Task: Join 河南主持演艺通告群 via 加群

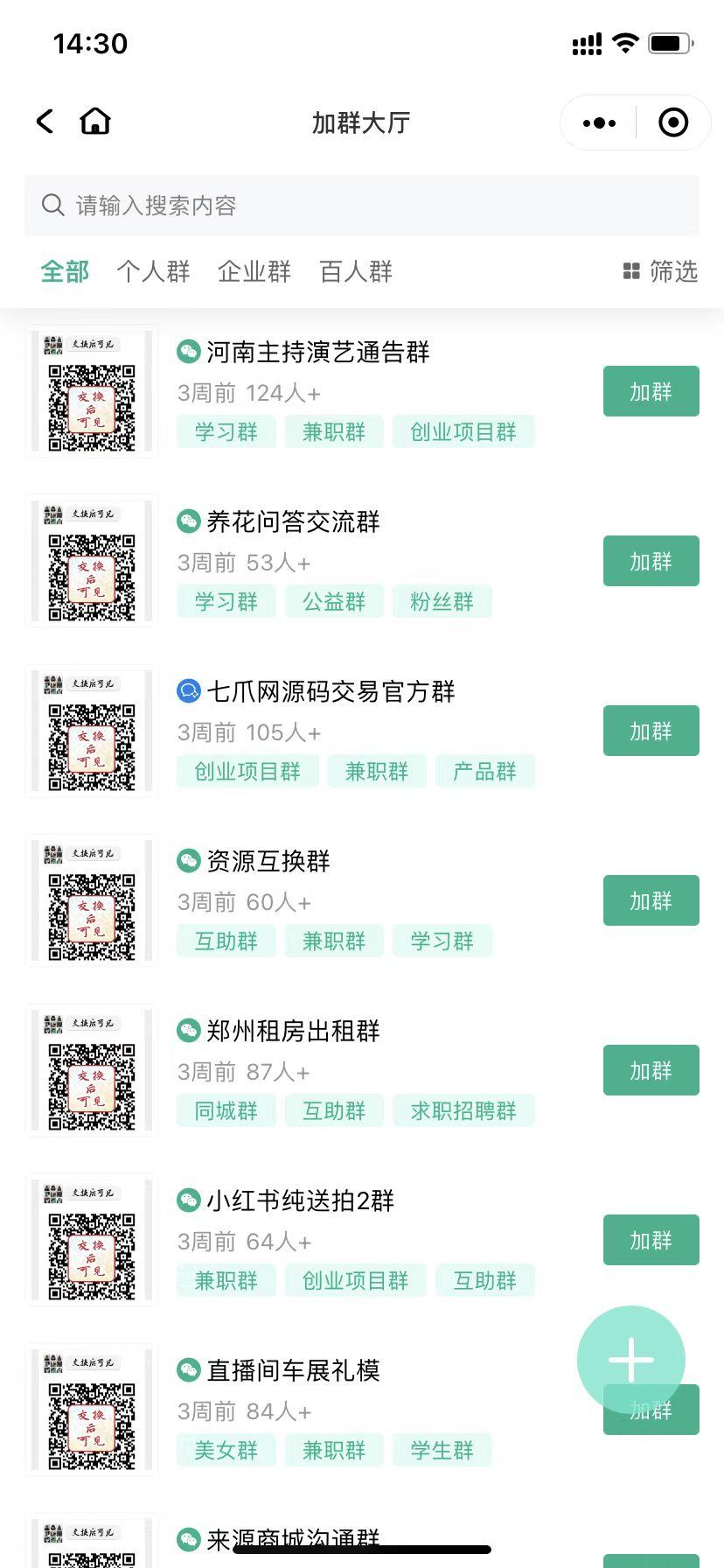Action: pos(651,392)
